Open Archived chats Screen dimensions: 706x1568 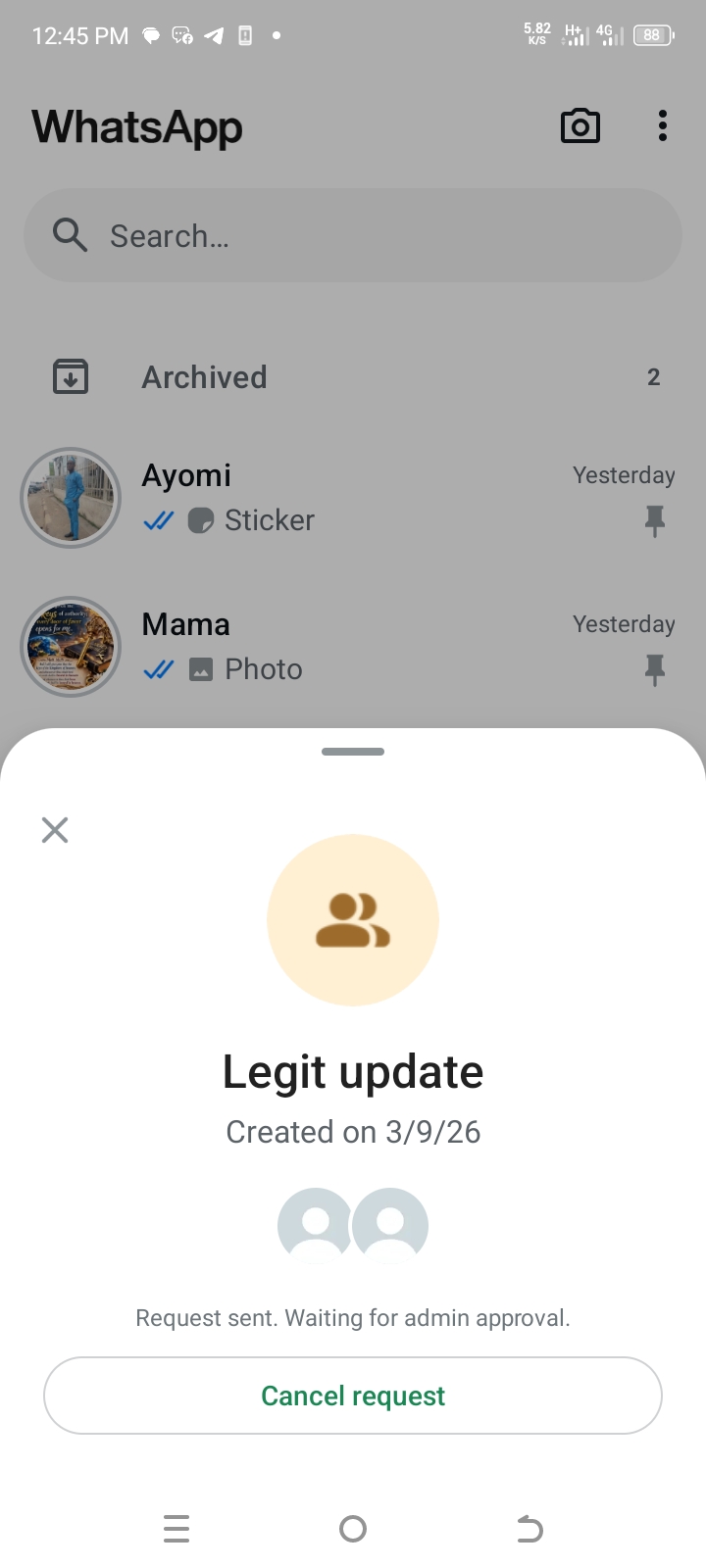pyautogui.click(x=353, y=377)
